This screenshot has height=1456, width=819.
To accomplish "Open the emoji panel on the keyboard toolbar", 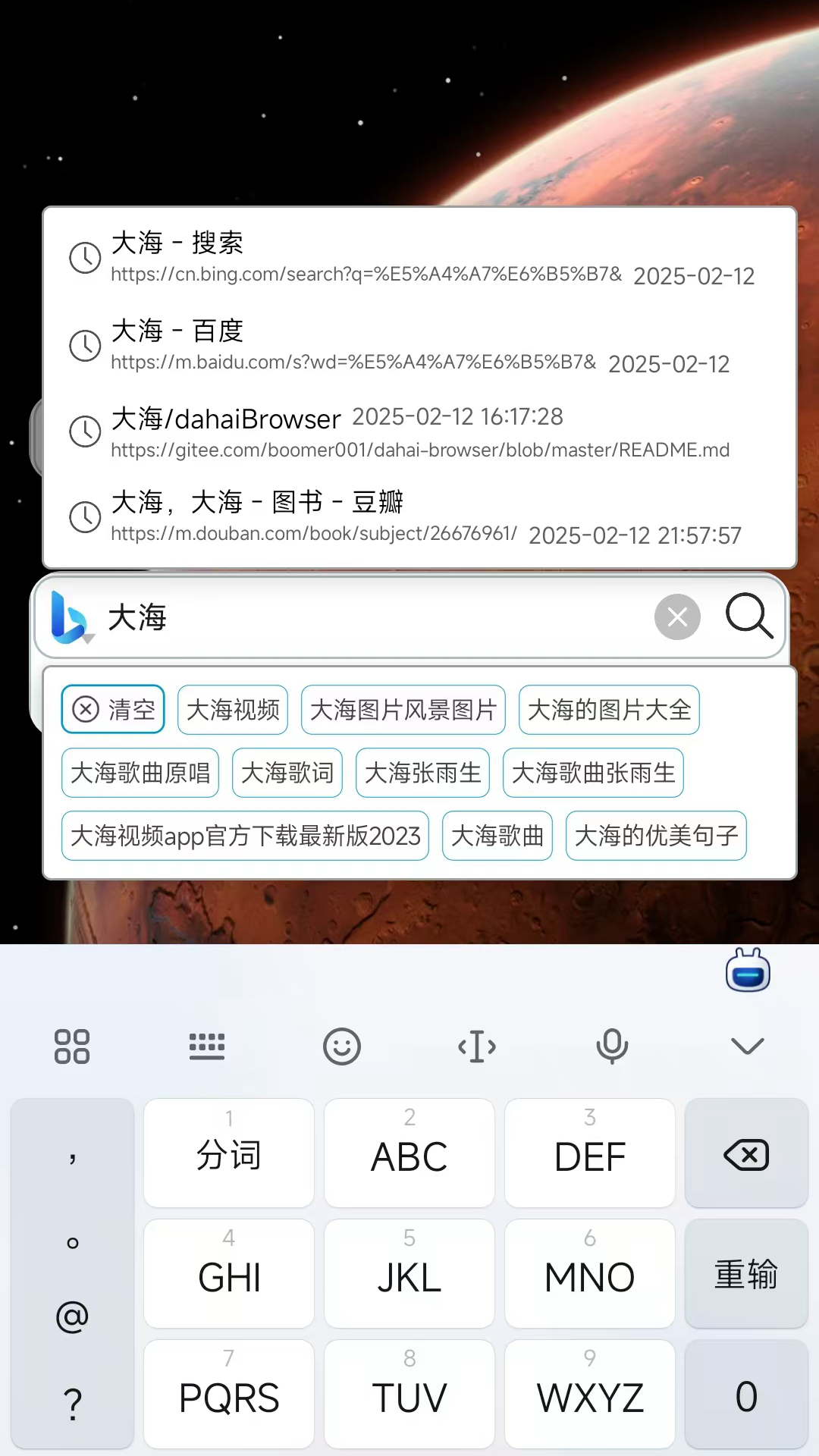I will coord(341,1046).
